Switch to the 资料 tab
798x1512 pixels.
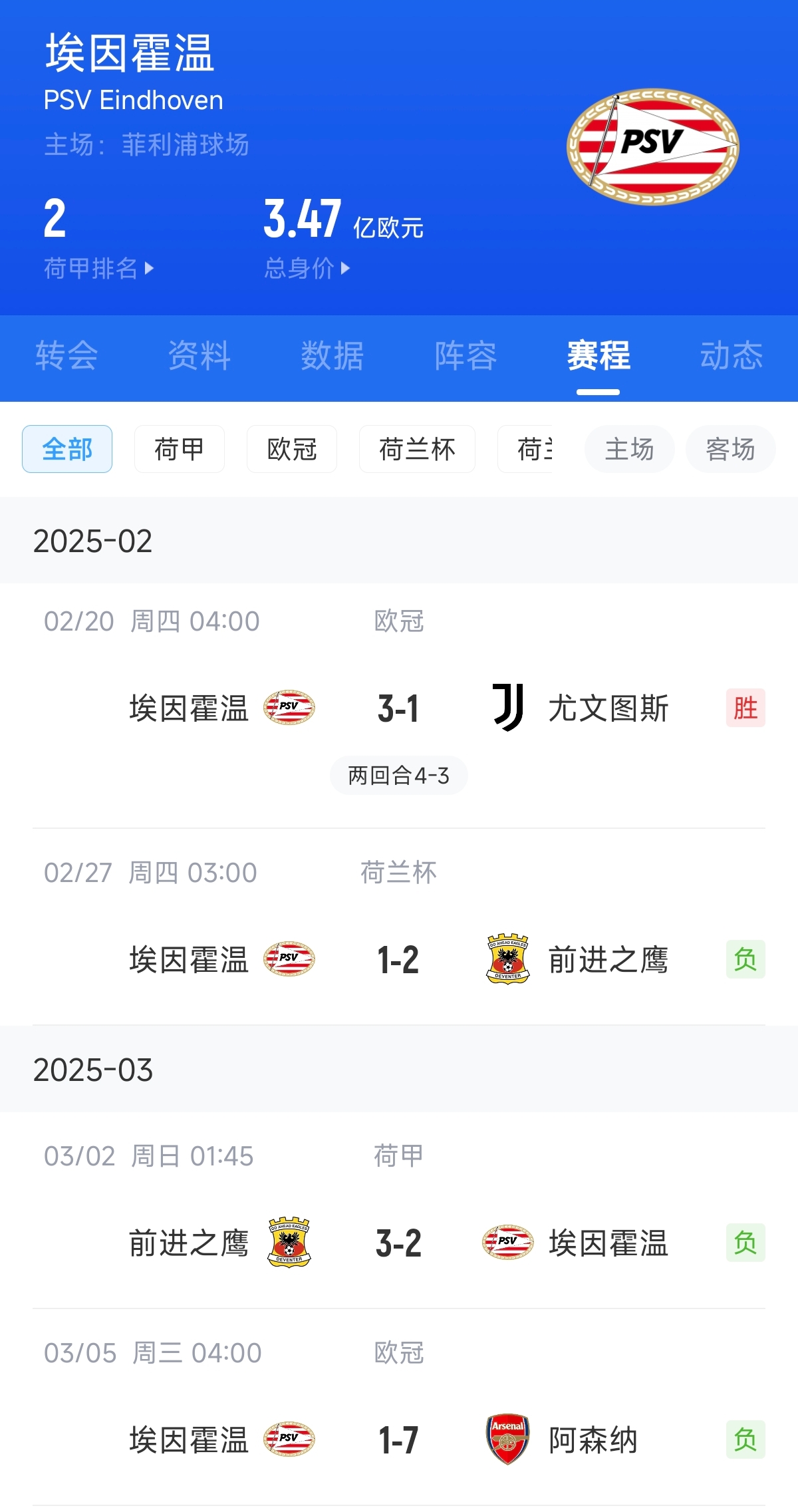[199, 355]
